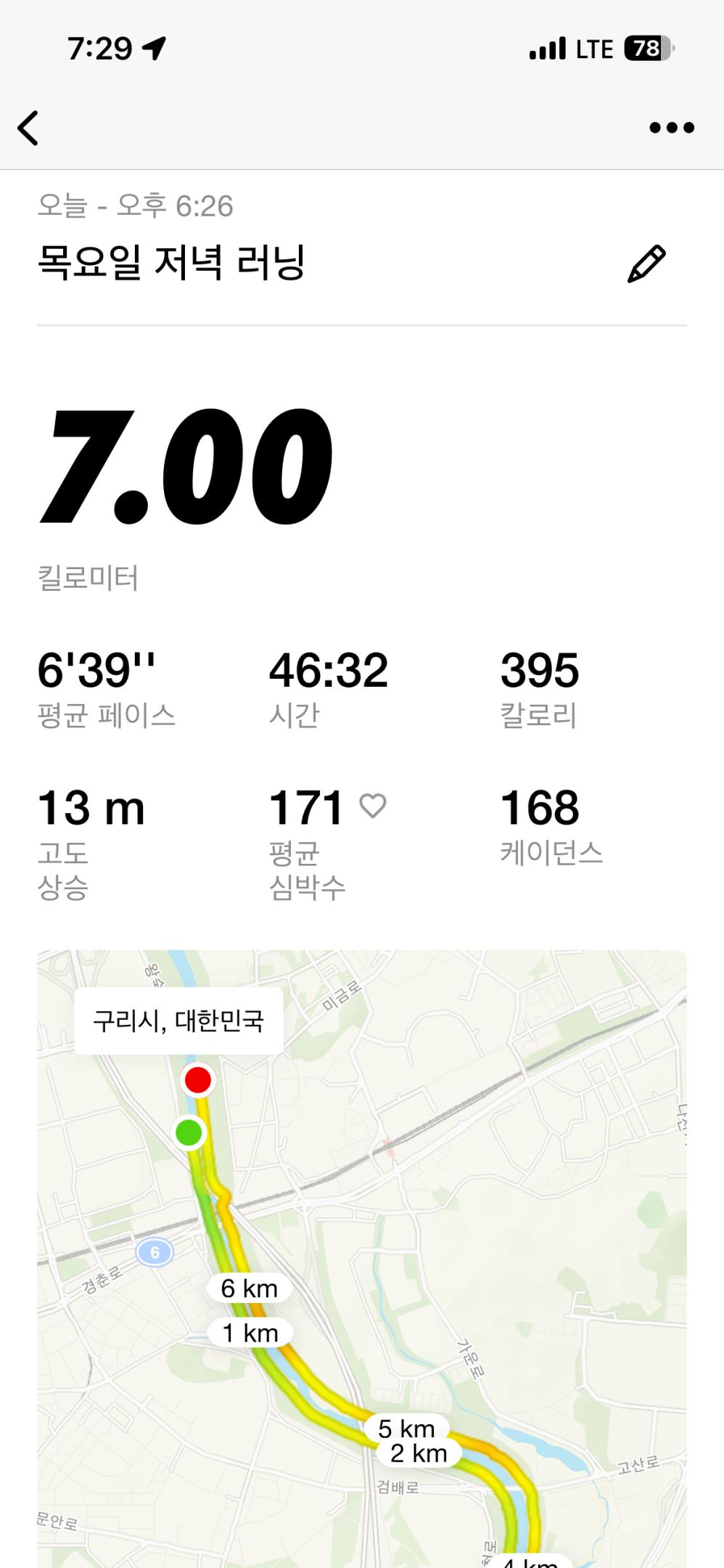
Task: Tap the run title 목요일 저녁 러닝
Action: point(173,263)
